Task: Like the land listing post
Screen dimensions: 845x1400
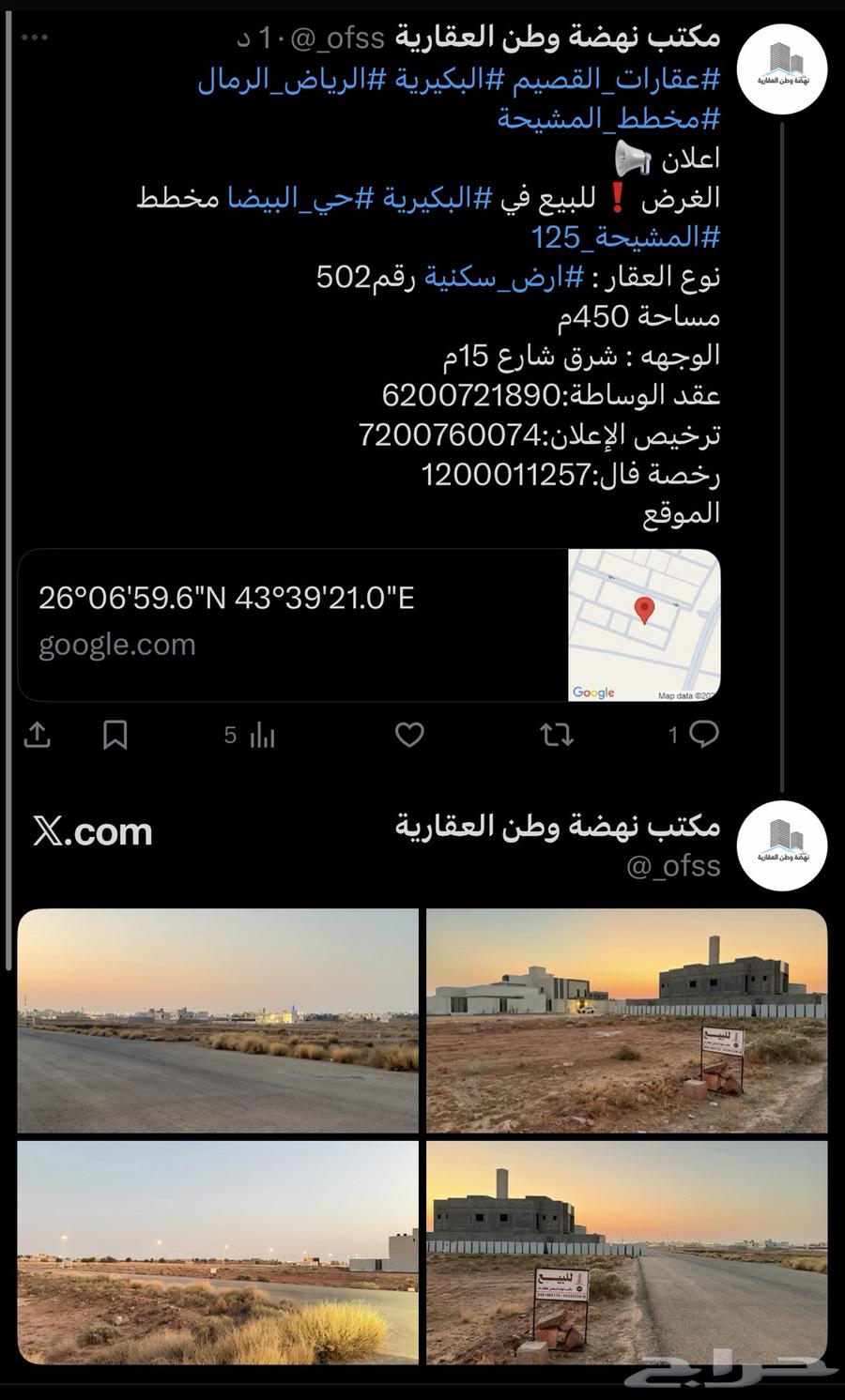Action: pyautogui.click(x=409, y=735)
